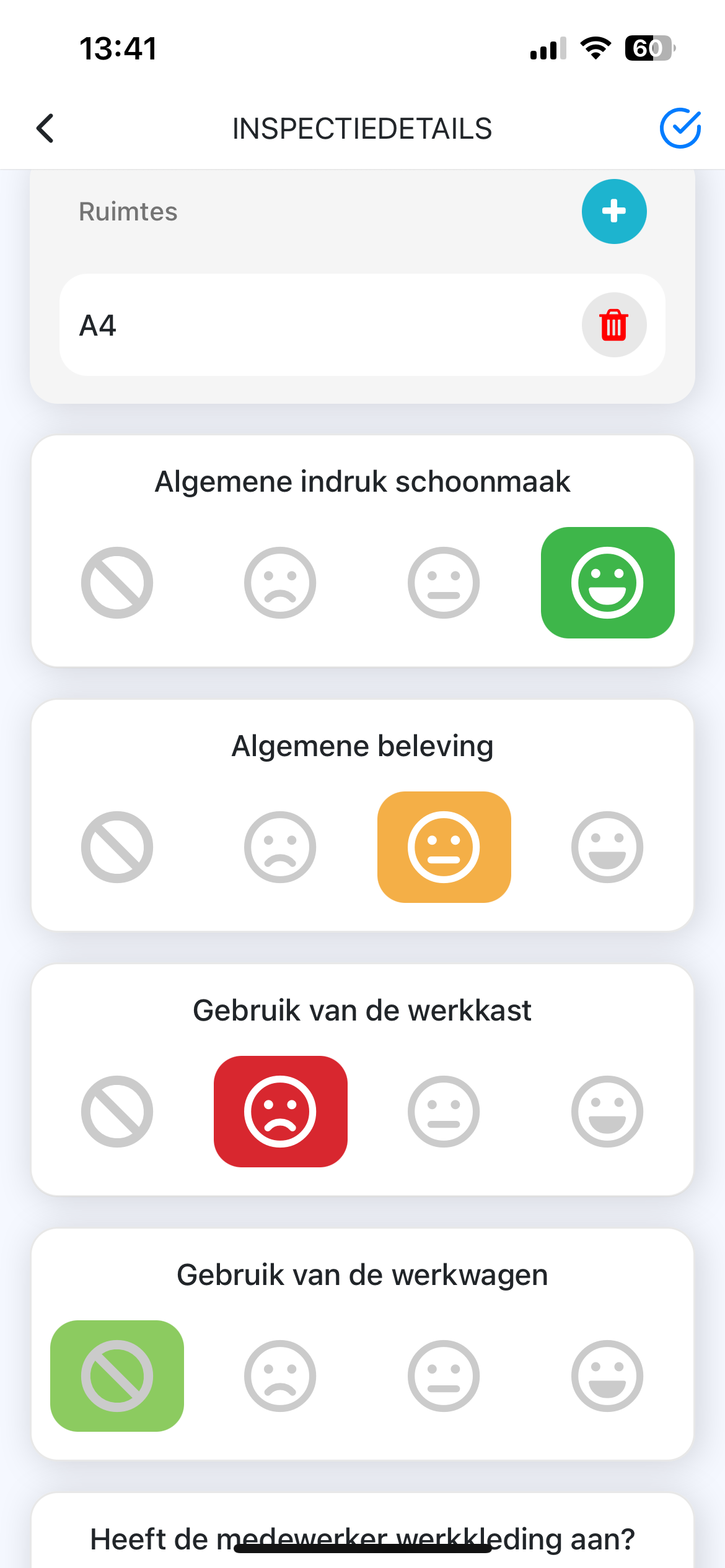Viewport: 725px width, 1568px height.
Task: Choose neutral for Gebruik van de werkwagen
Action: tap(444, 1376)
